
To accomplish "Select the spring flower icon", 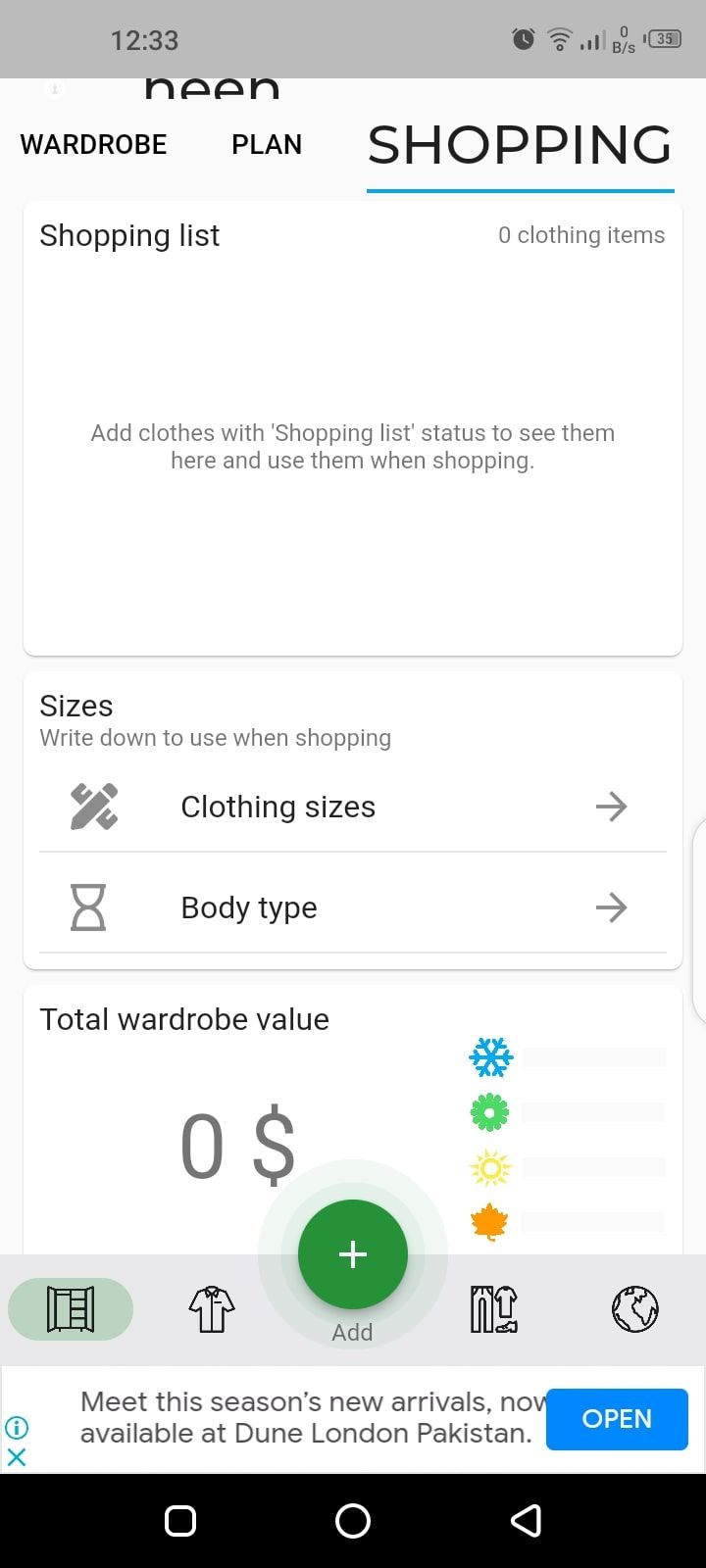I will pyautogui.click(x=489, y=1111).
